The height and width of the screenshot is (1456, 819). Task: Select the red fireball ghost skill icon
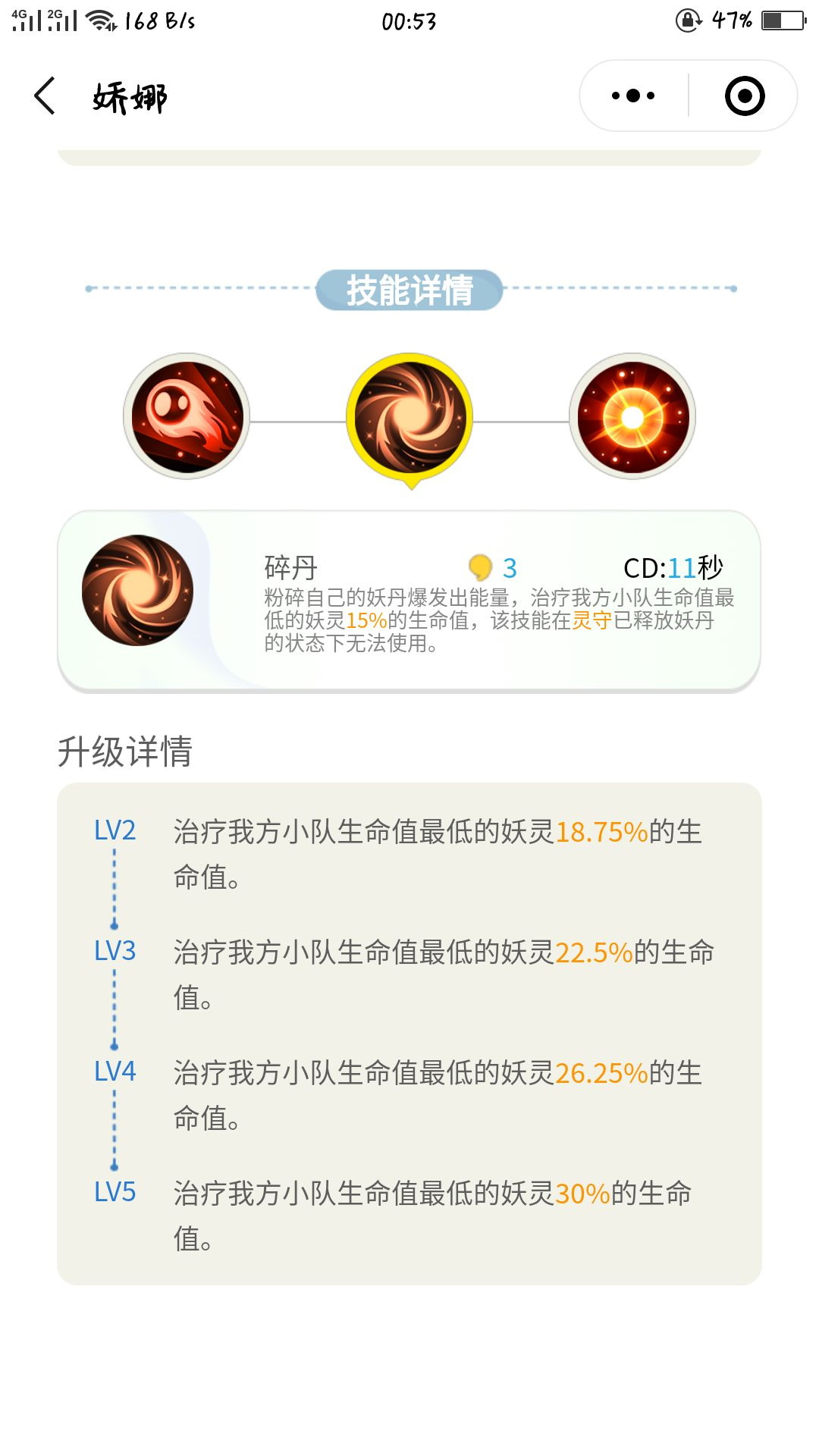click(187, 416)
